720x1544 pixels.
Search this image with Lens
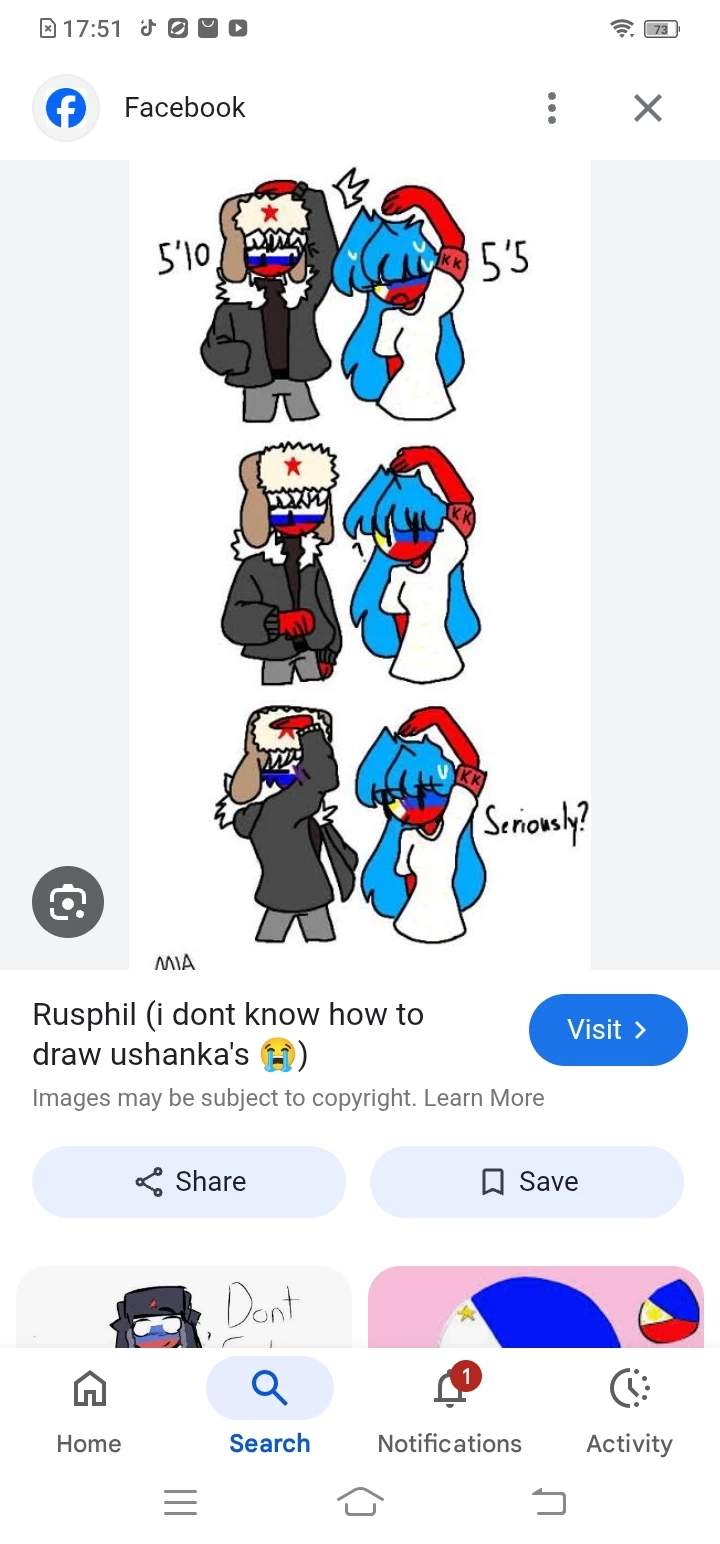[x=68, y=902]
